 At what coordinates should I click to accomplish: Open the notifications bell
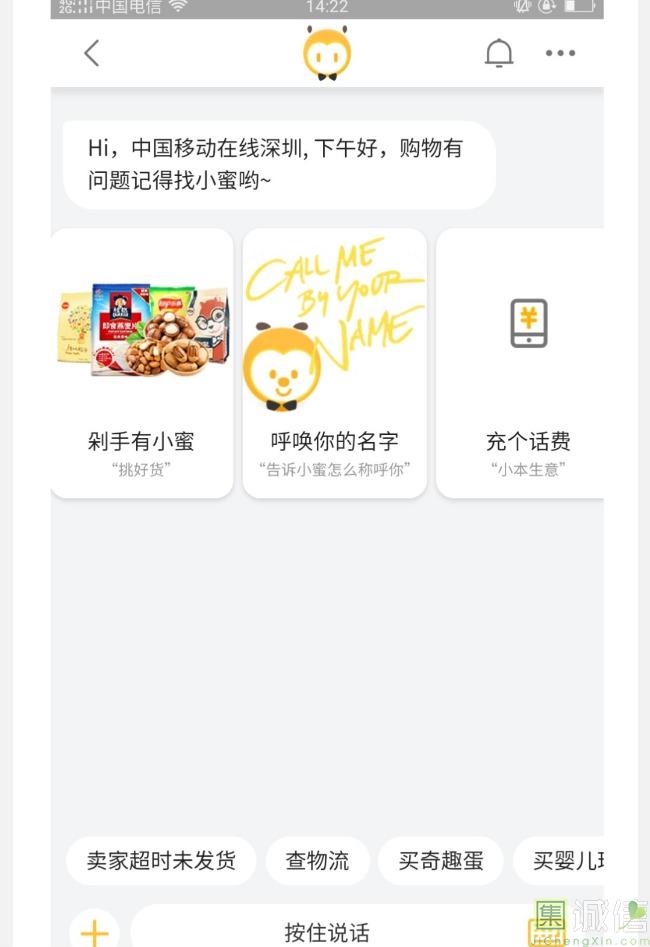point(498,53)
